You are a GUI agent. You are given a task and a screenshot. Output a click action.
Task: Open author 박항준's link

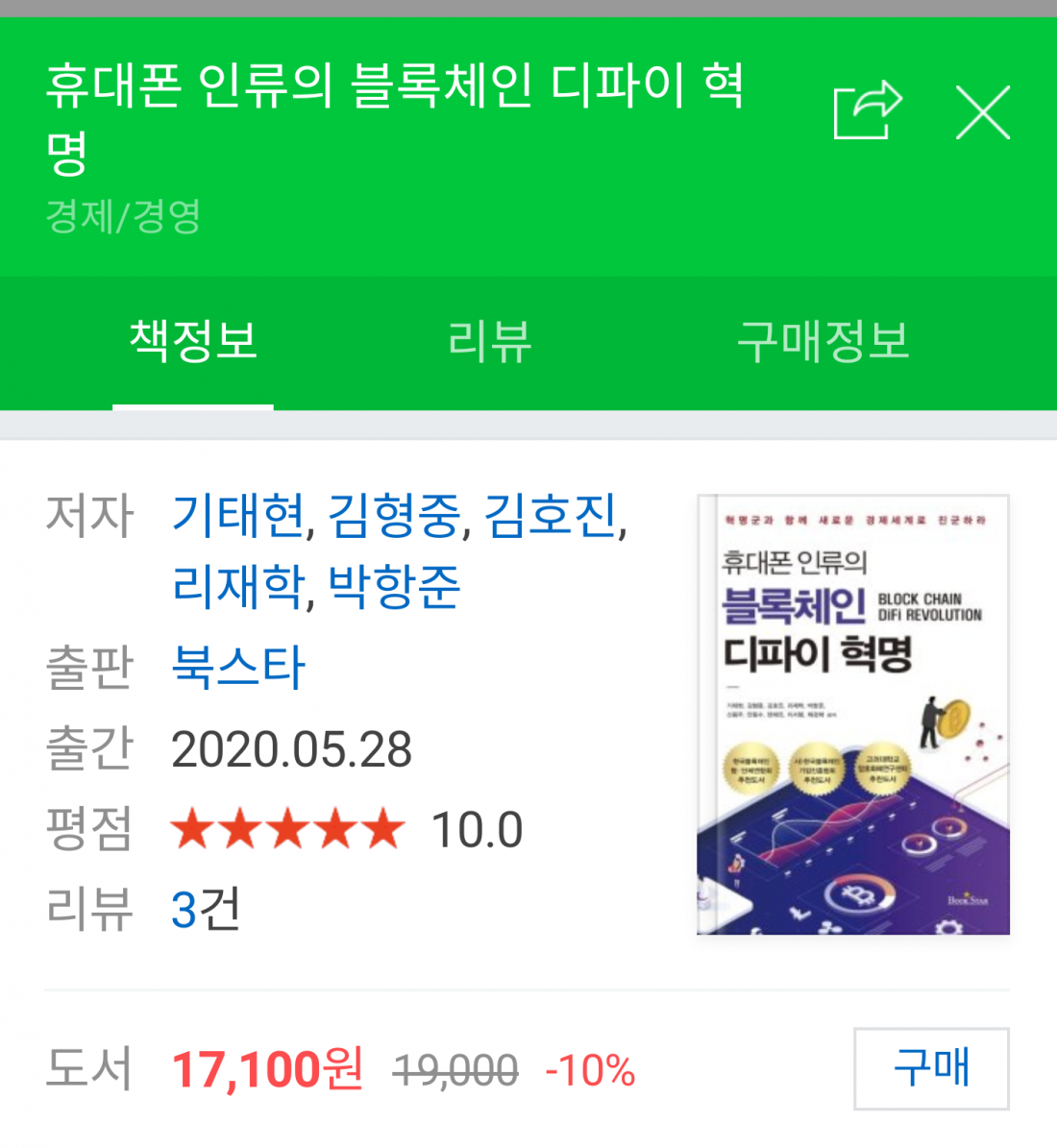point(394,586)
